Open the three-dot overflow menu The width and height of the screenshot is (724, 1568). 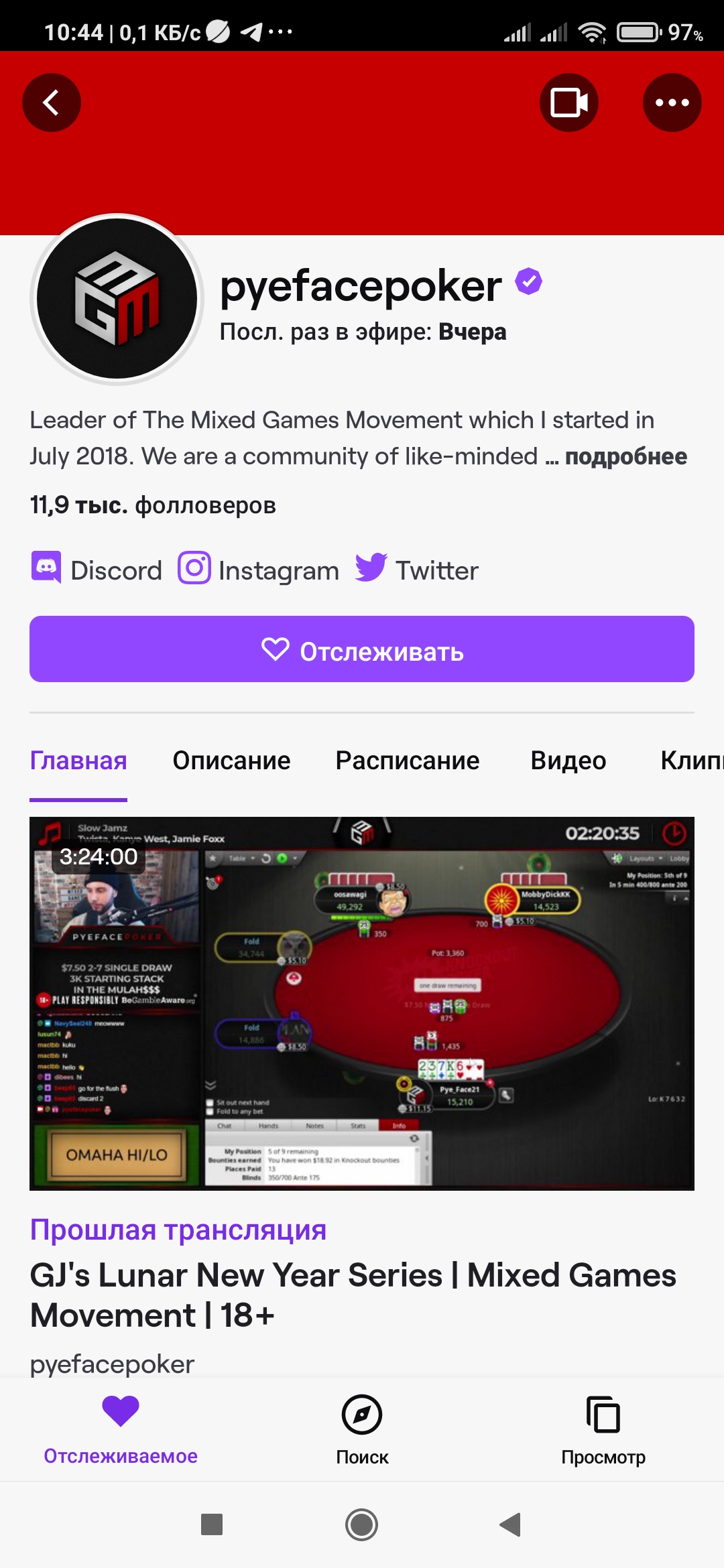point(672,103)
